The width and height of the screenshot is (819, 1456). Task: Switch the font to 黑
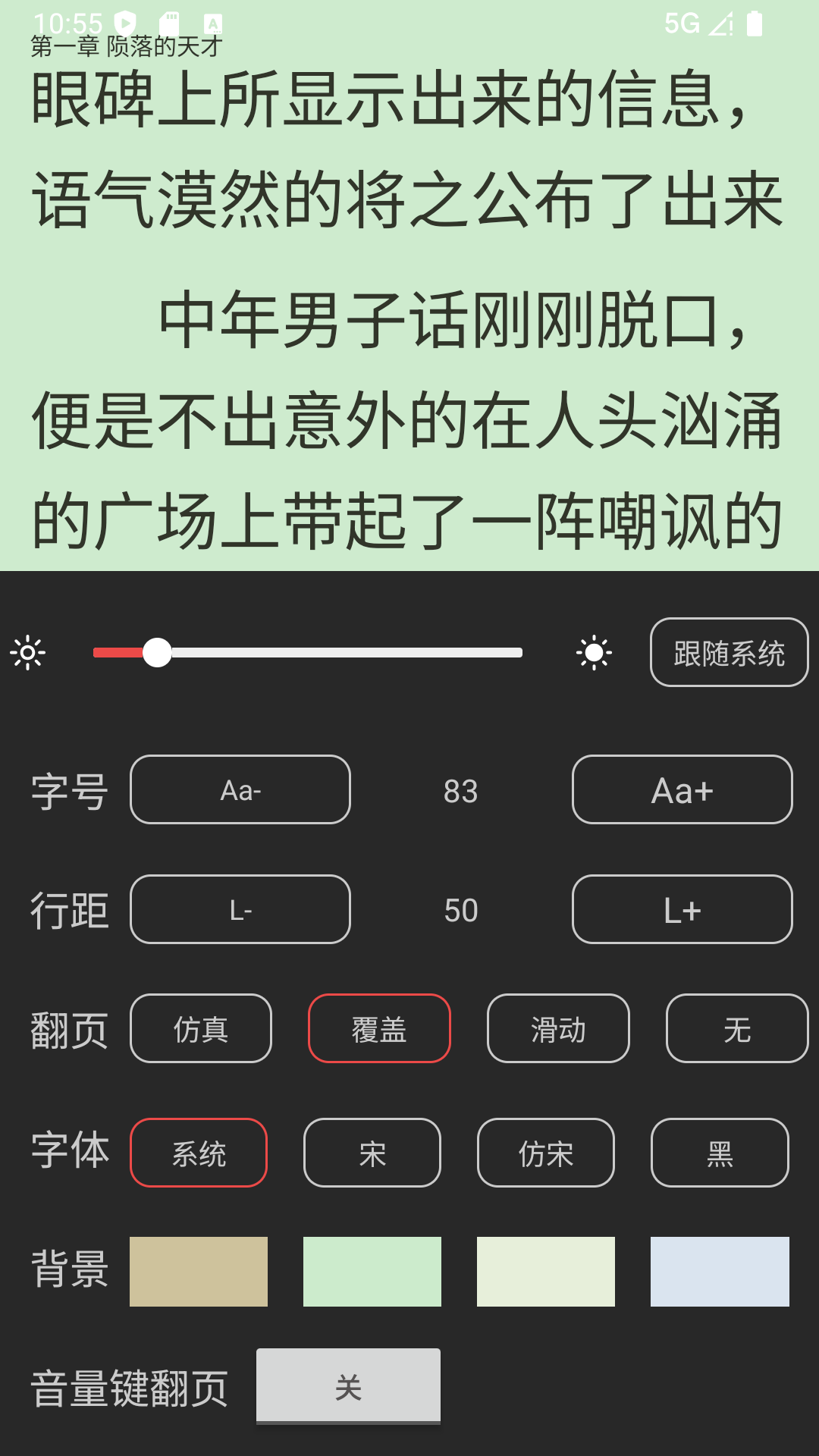click(x=720, y=1153)
